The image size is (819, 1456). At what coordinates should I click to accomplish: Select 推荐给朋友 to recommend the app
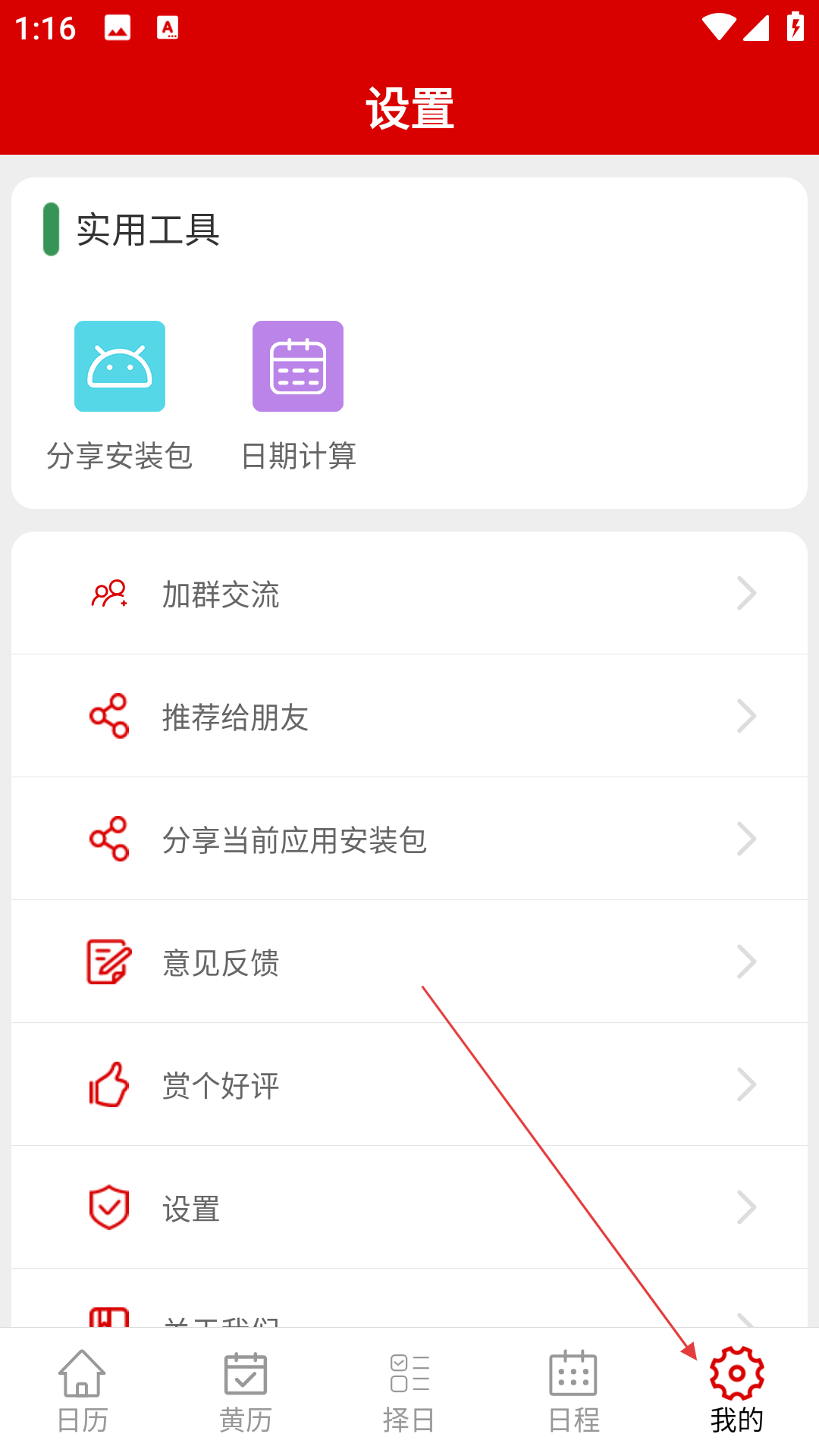pyautogui.click(x=409, y=717)
